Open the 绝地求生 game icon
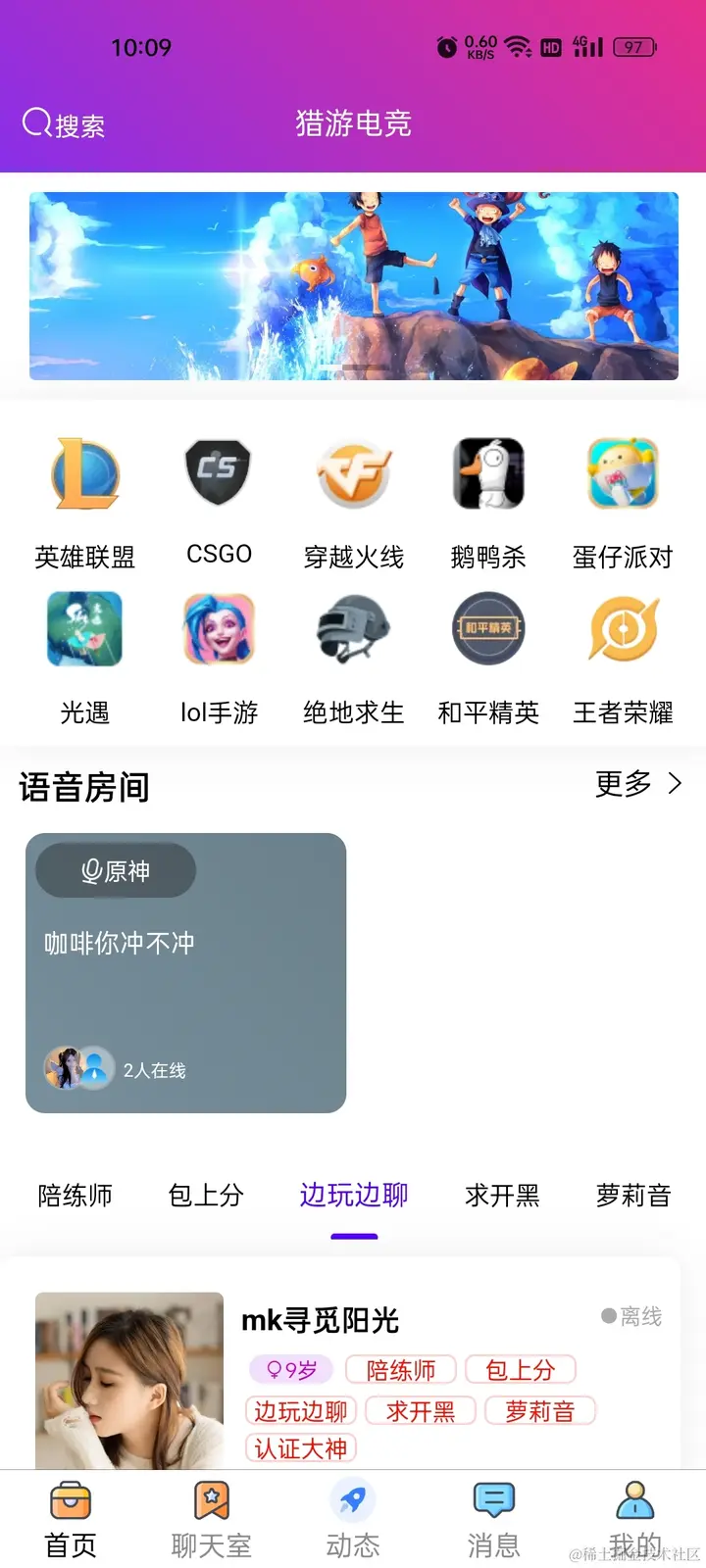 353,630
